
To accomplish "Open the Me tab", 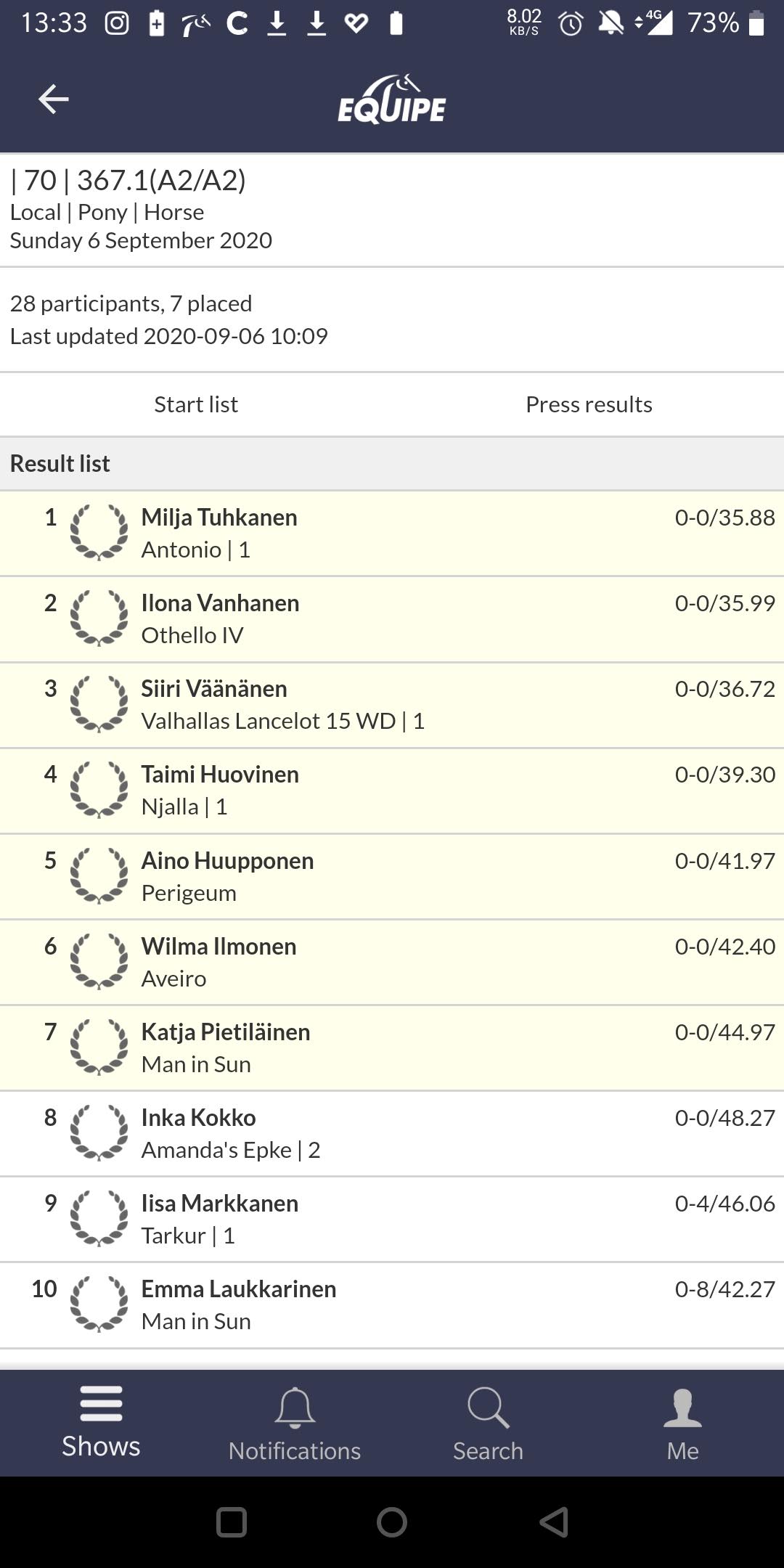I will 682,1423.
